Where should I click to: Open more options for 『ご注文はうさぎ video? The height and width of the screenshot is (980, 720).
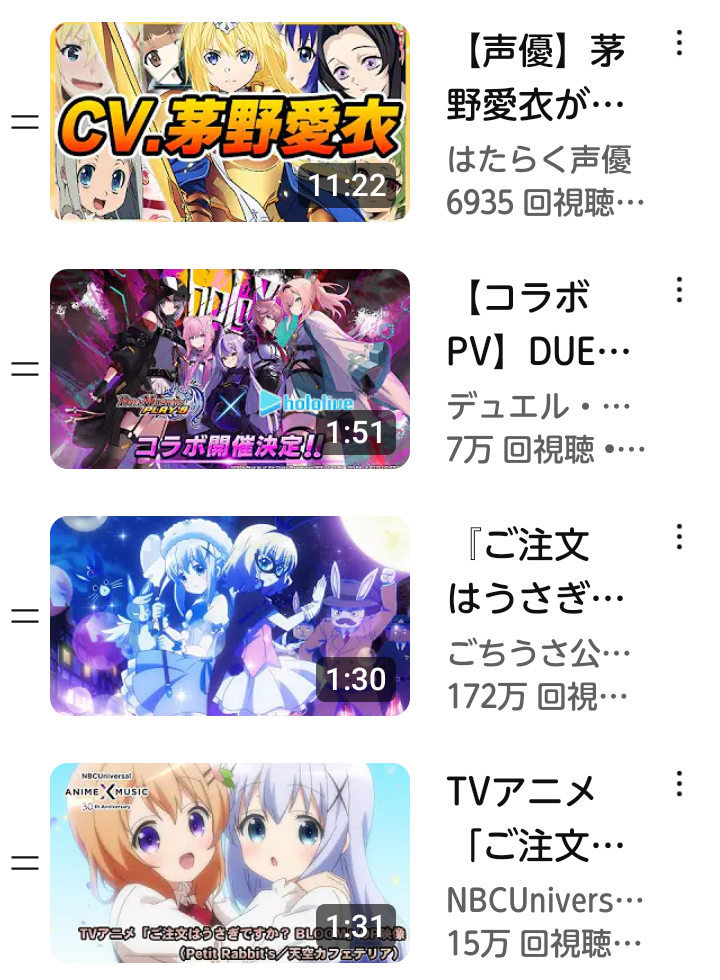(679, 537)
